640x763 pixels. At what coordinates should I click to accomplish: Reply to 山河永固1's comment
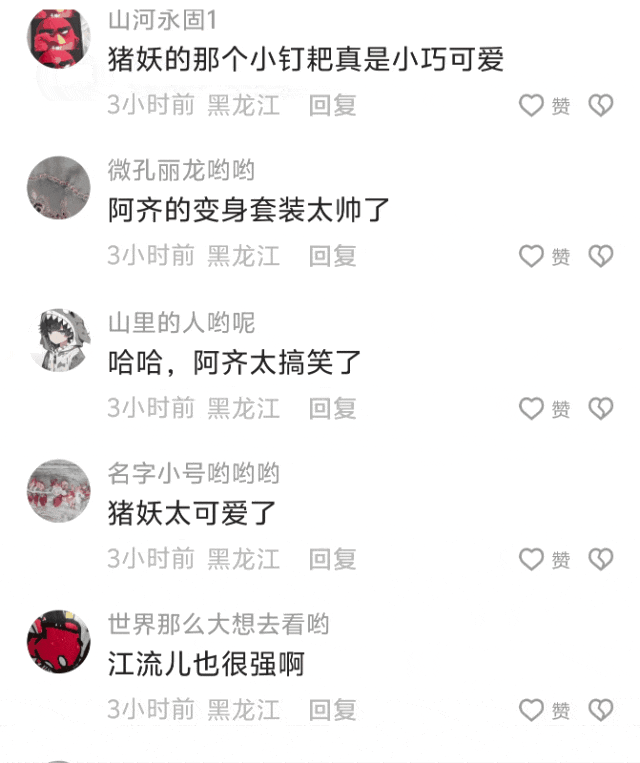click(x=332, y=105)
